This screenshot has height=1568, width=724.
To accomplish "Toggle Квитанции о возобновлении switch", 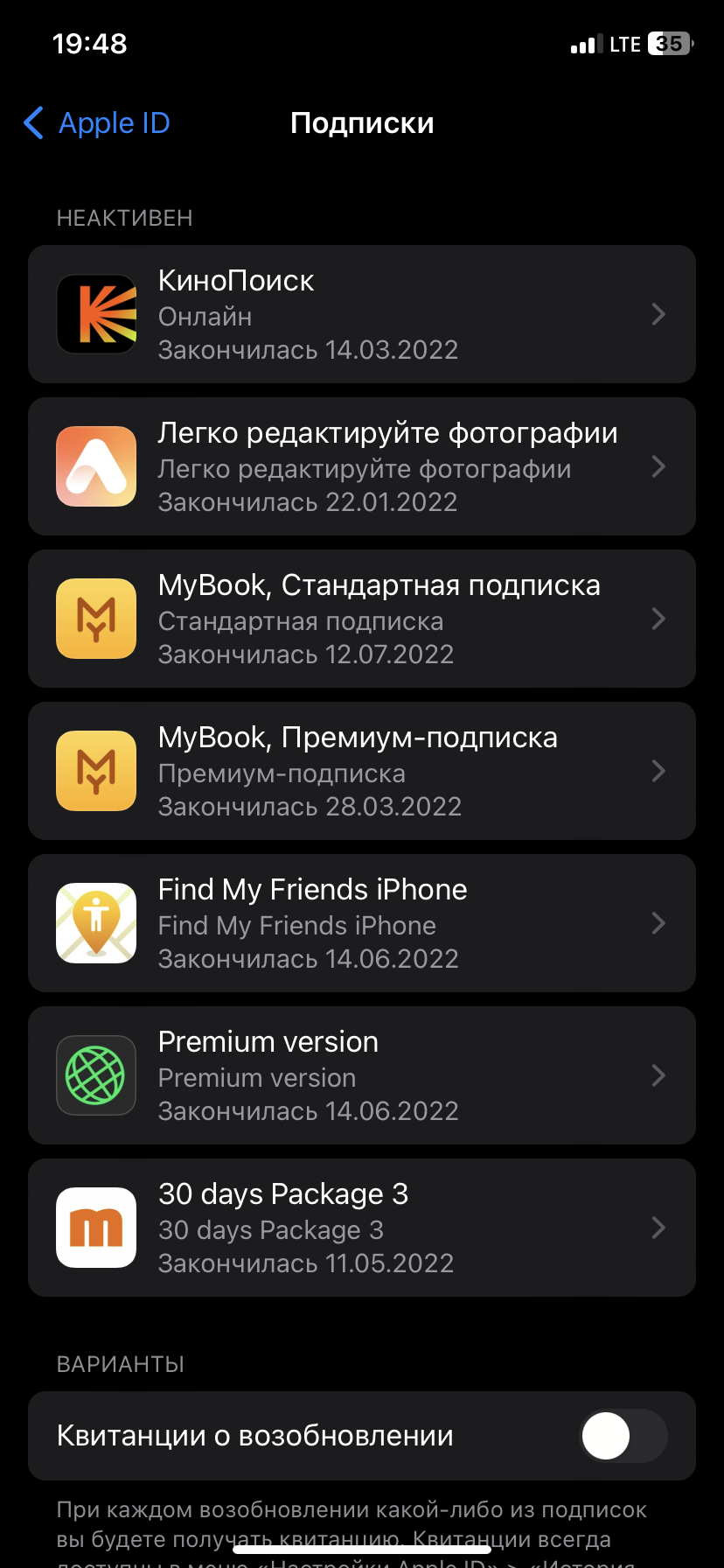I will tap(623, 1436).
